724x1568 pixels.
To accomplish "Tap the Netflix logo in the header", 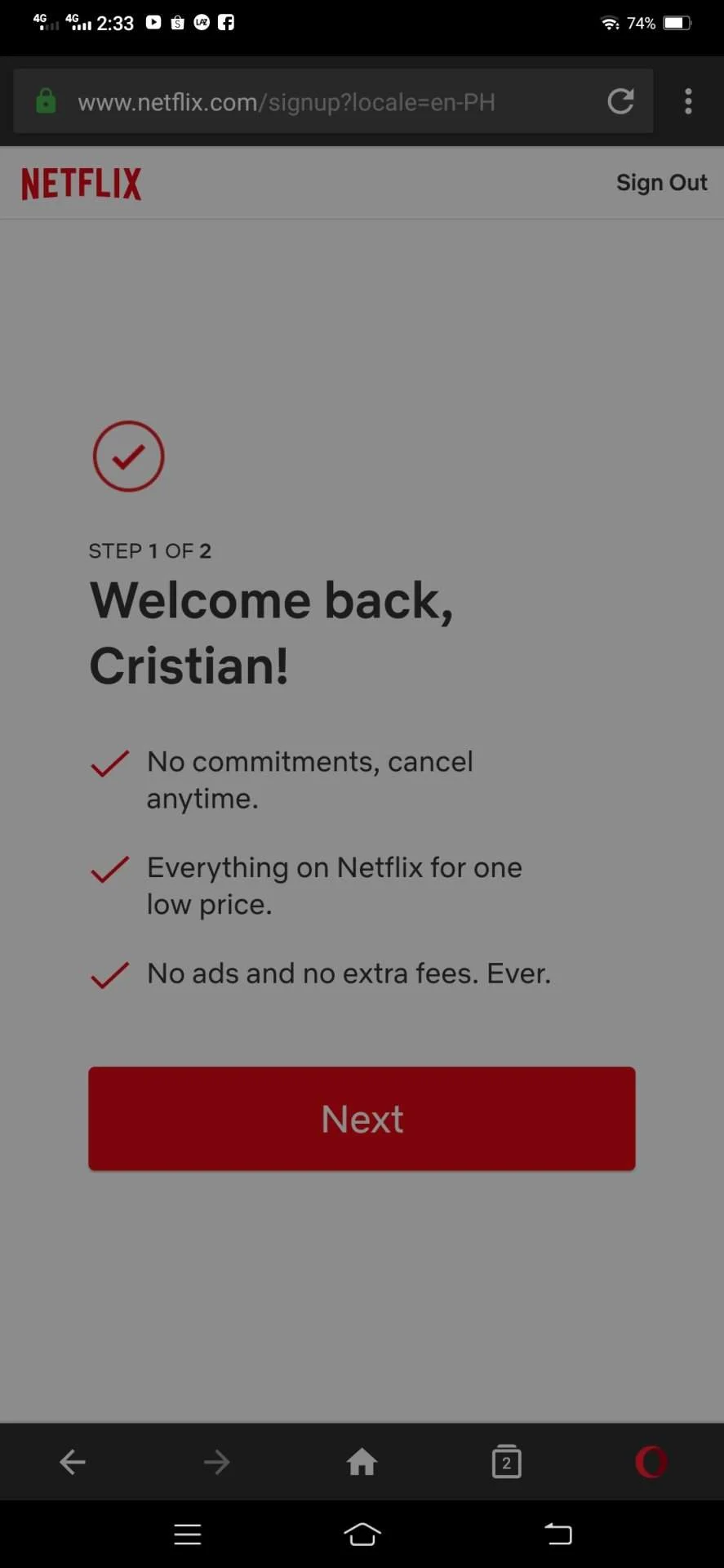I will click(x=81, y=184).
